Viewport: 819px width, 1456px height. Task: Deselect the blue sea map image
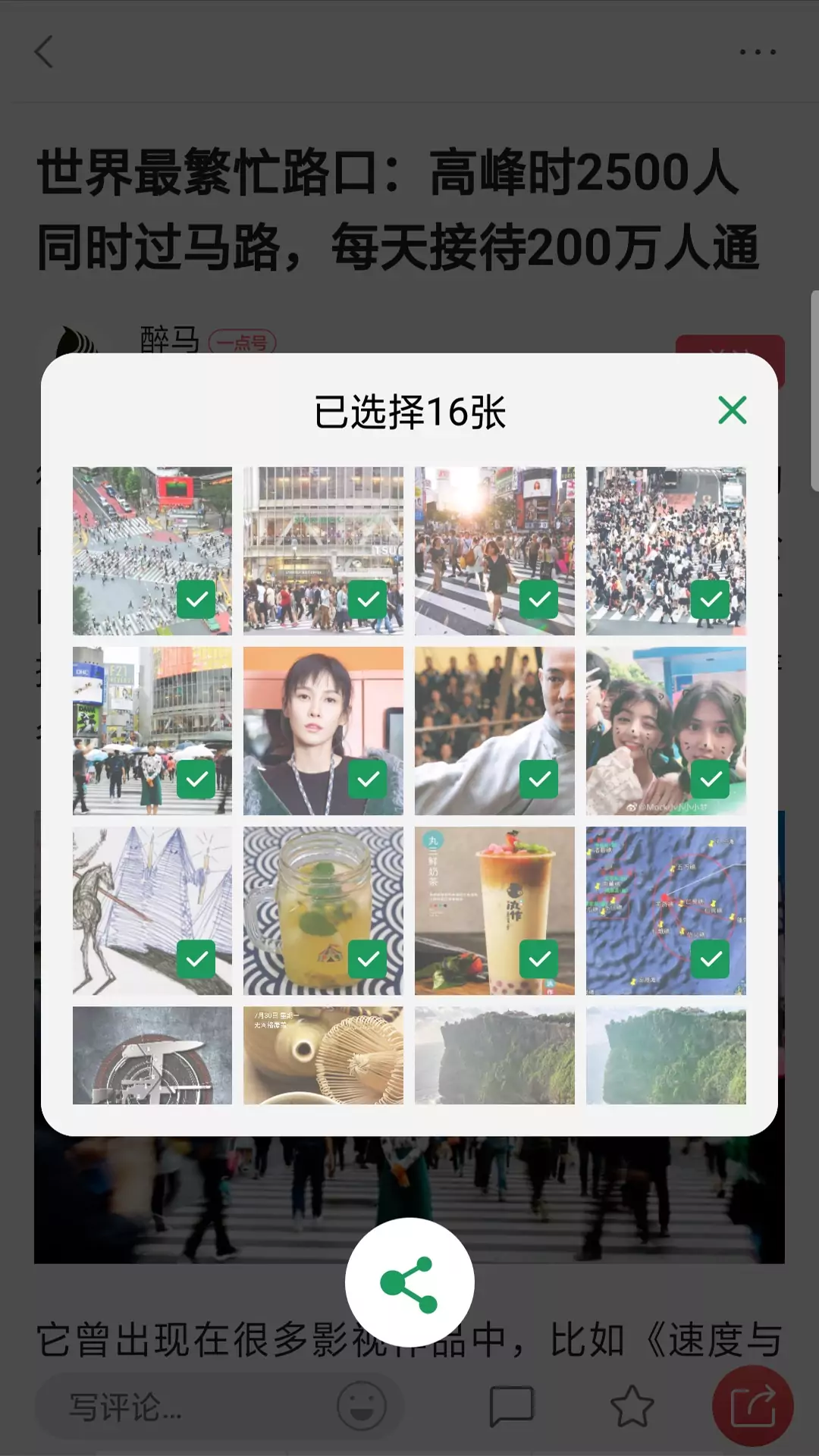(x=711, y=959)
